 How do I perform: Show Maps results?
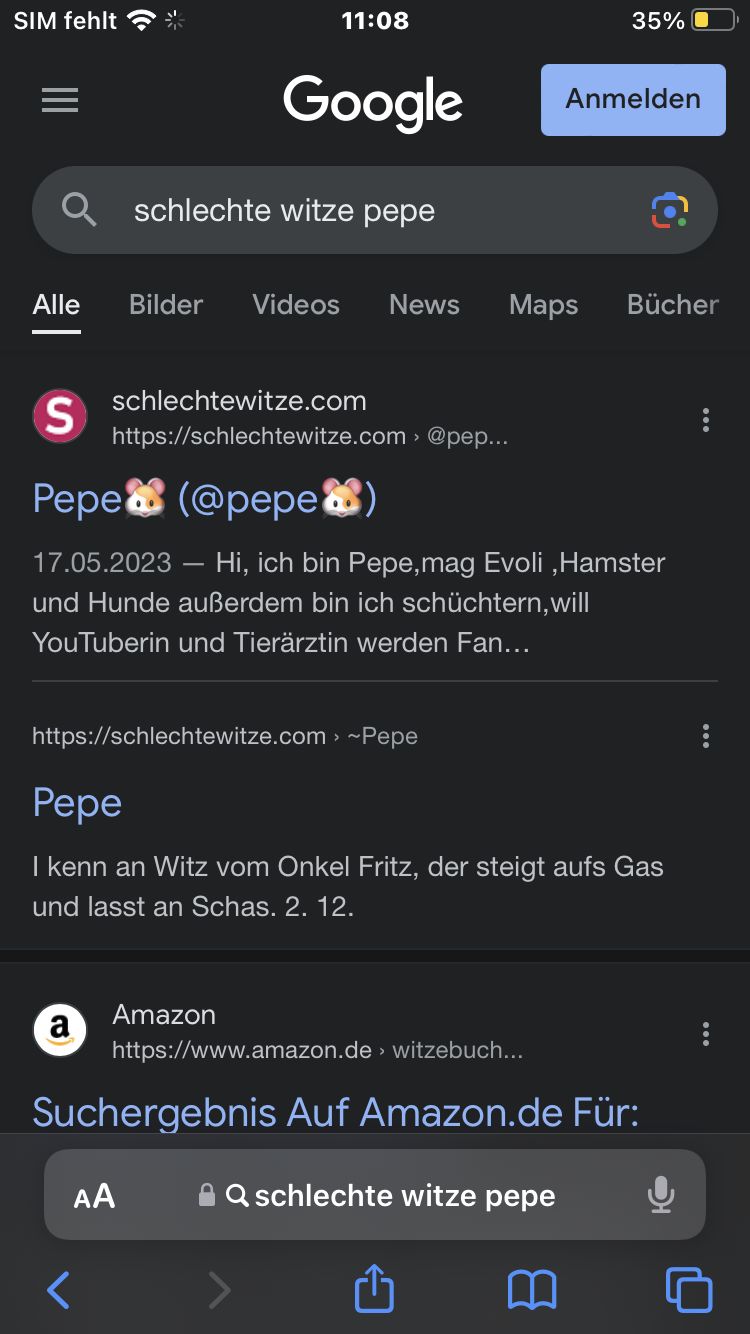click(543, 305)
